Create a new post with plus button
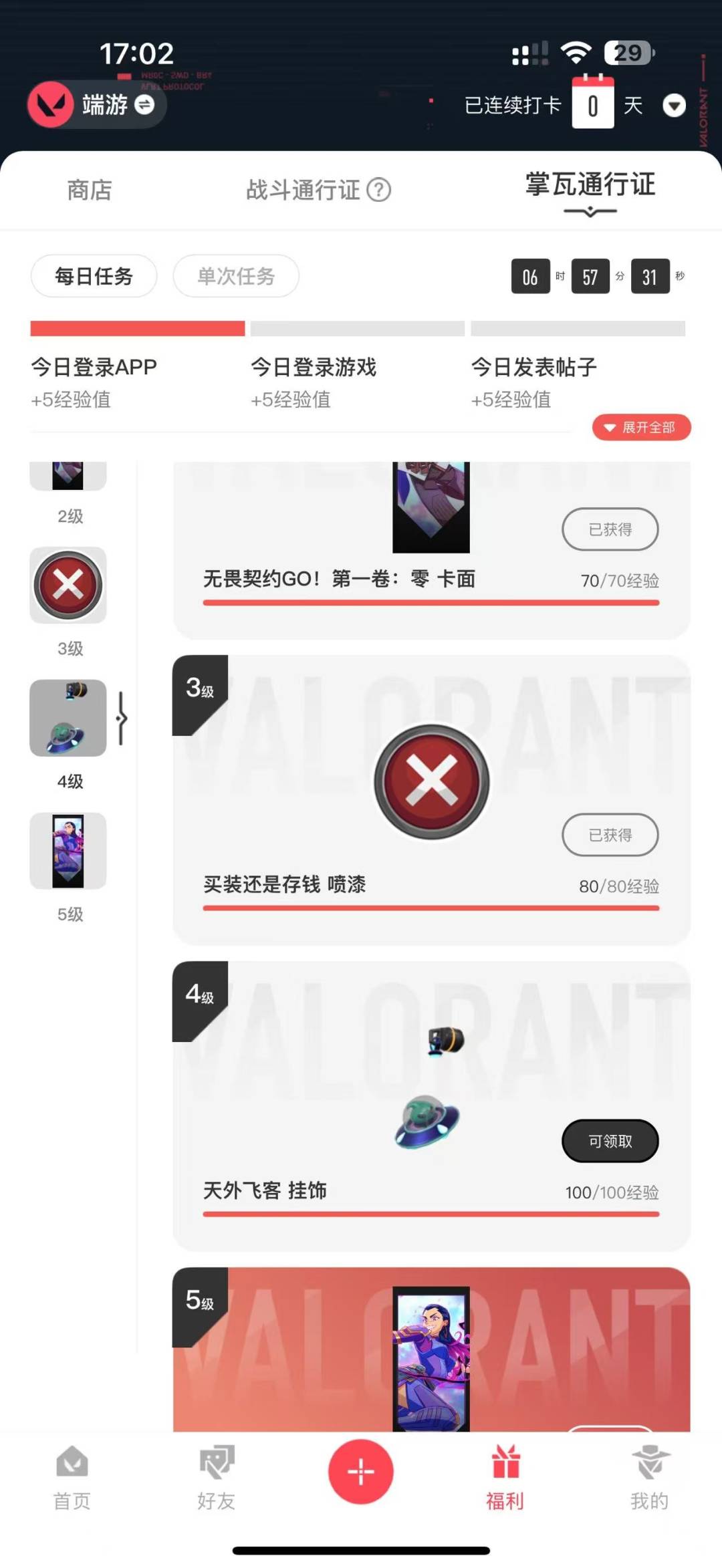 pos(360,1472)
